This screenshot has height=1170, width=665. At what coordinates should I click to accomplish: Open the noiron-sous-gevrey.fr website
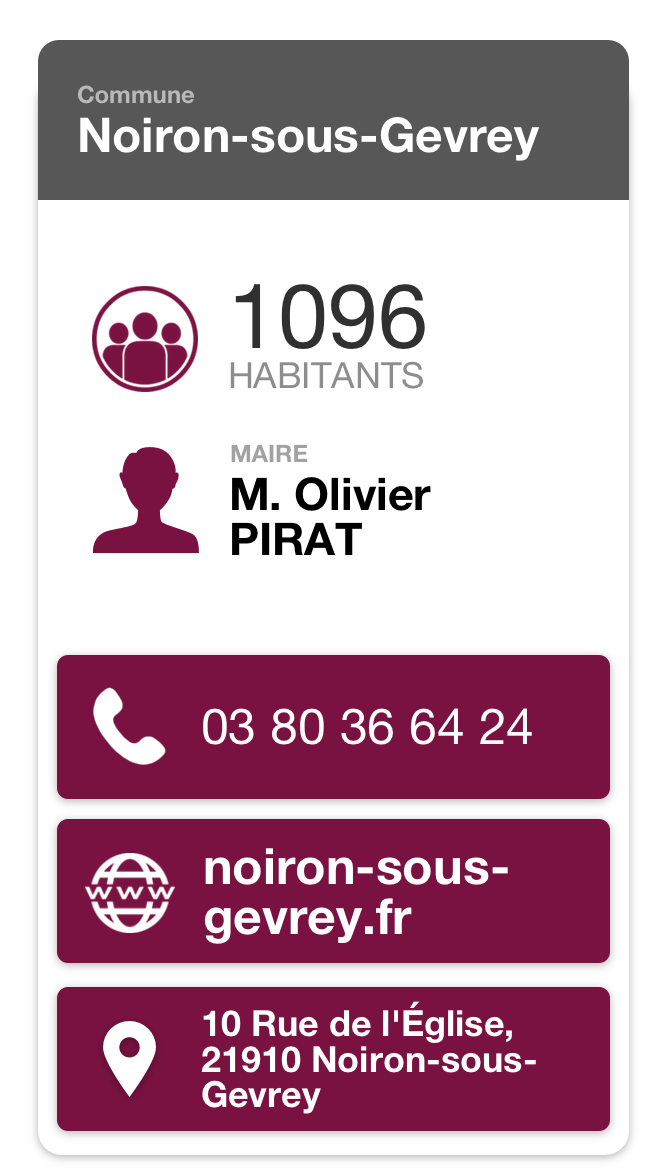click(333, 891)
